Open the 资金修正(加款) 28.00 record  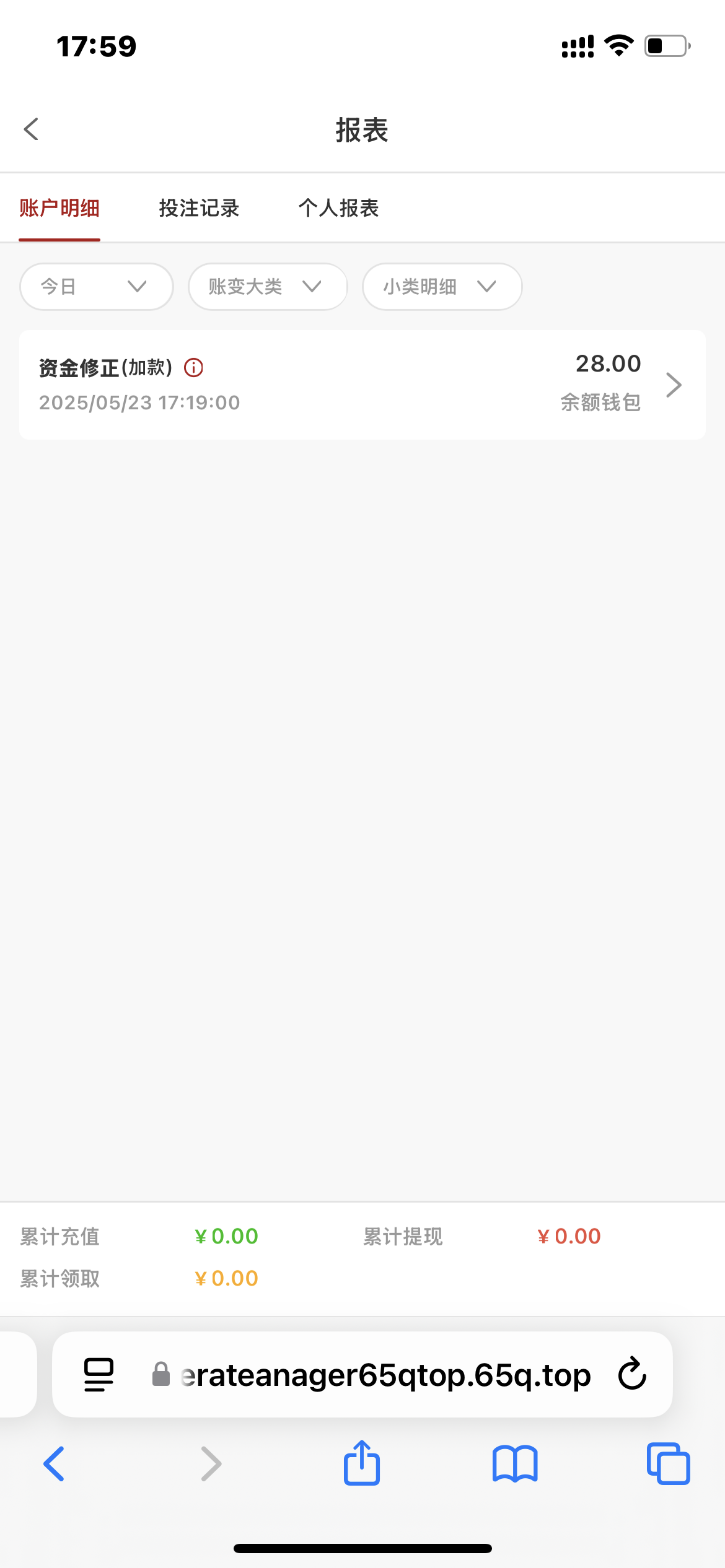point(362,385)
